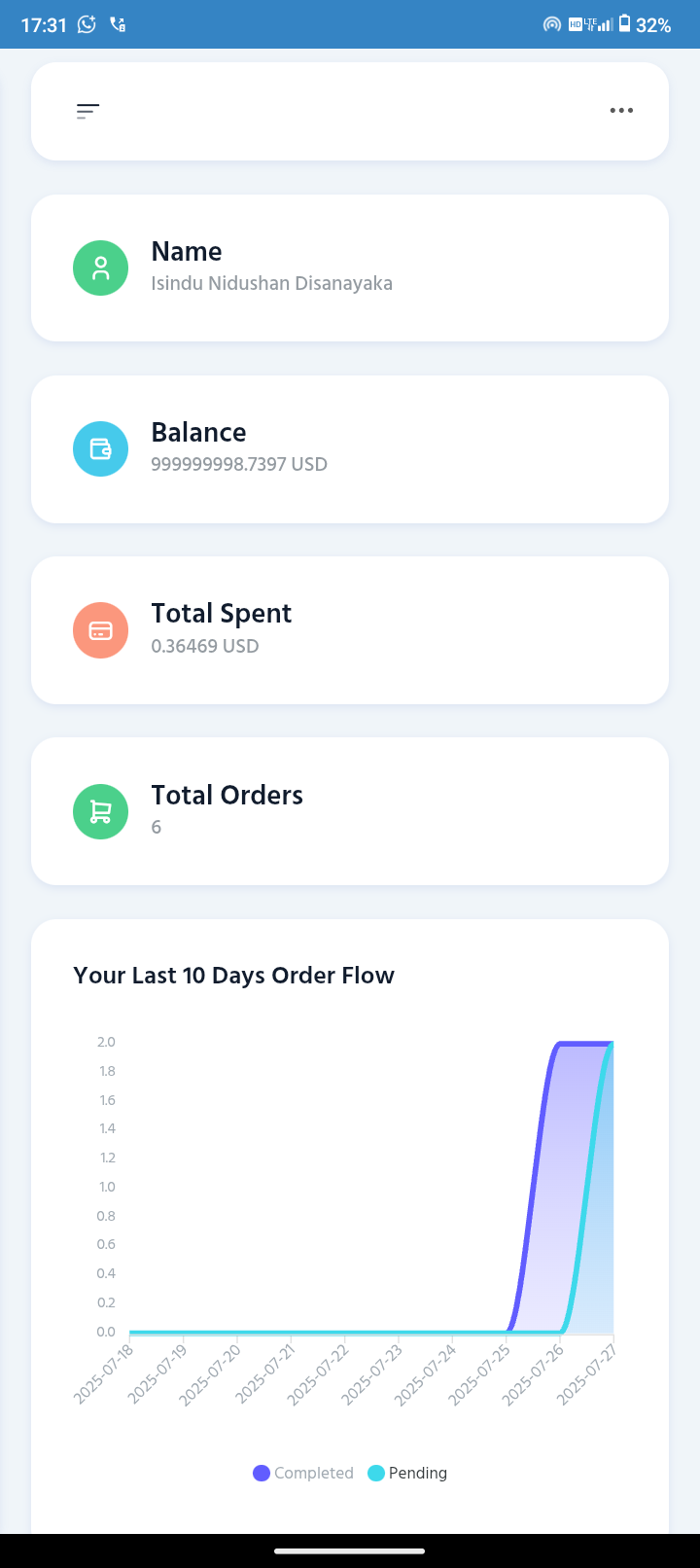Viewport: 700px width, 1568px height.
Task: Open the three-dot overflow menu
Action: tap(621, 111)
